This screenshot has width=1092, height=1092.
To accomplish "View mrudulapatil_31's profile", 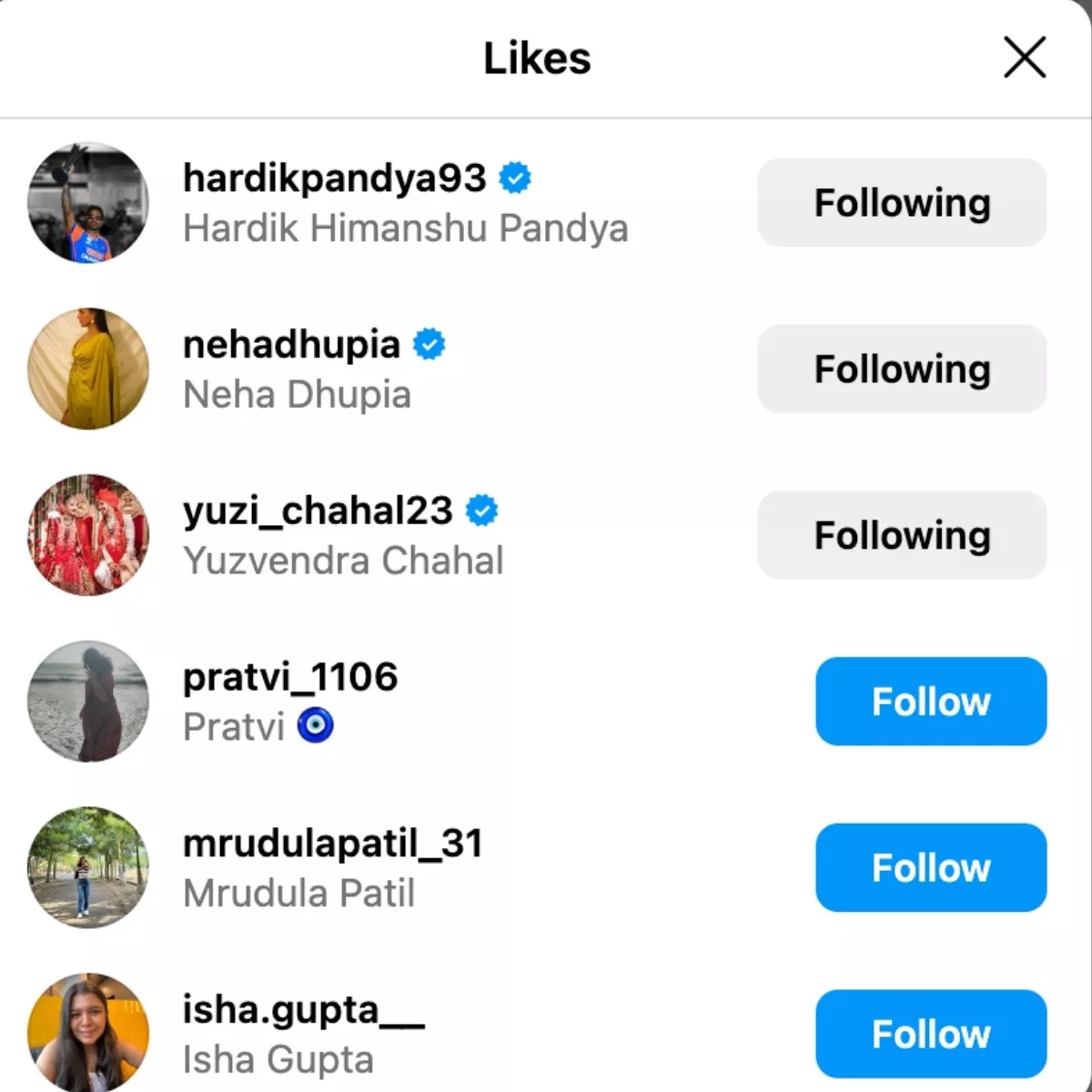I will [332, 844].
